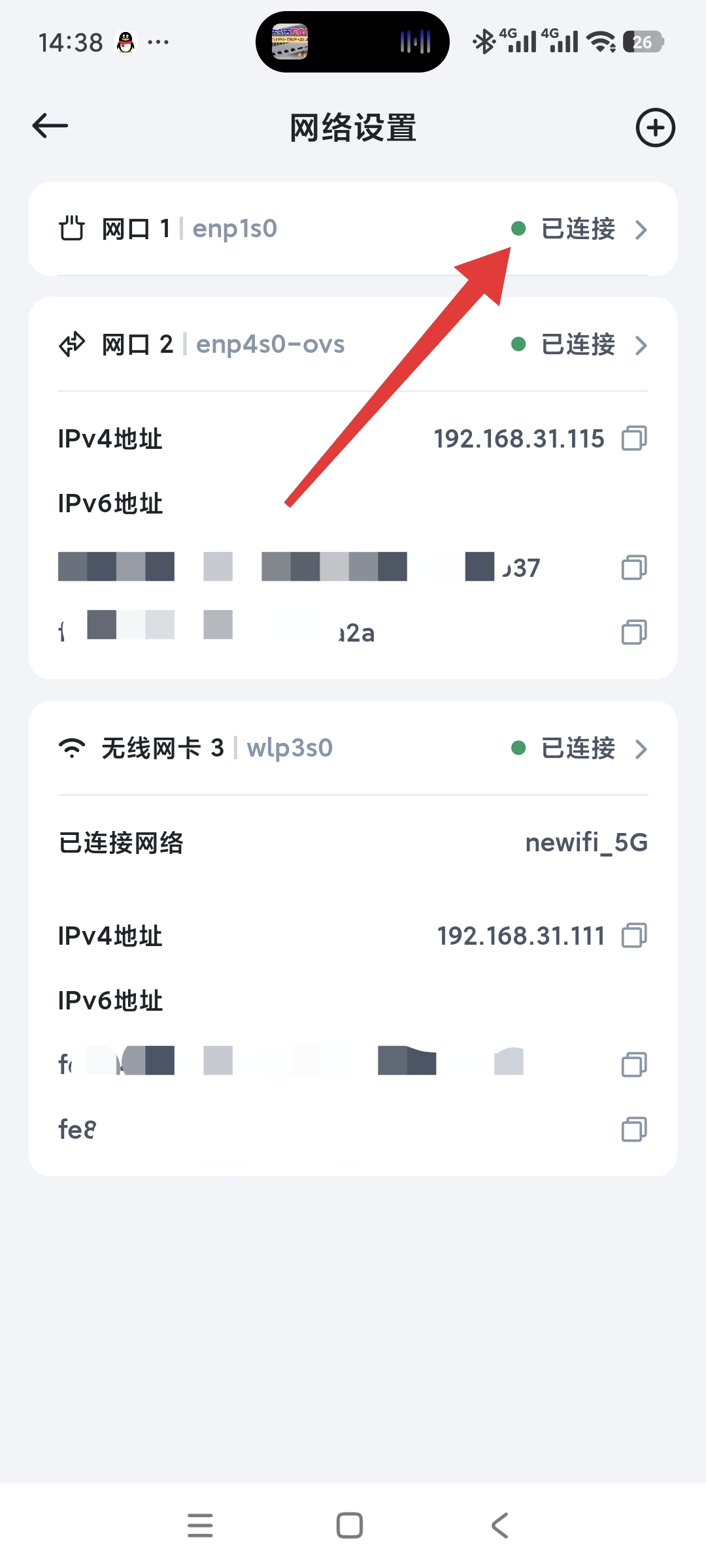Viewport: 706px width, 1568px height.
Task: Tap the plus icon to add network
Action: point(655,127)
